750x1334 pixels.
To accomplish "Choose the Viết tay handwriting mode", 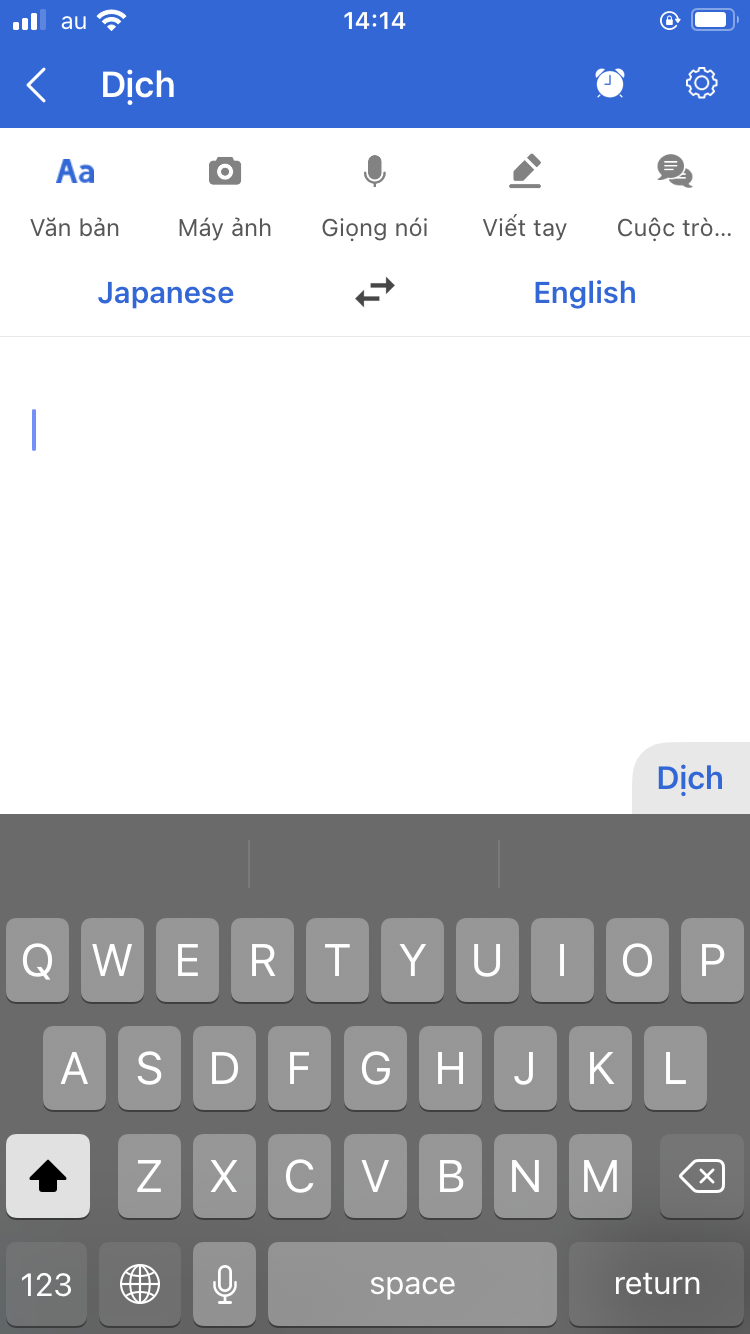I will [x=525, y=198].
